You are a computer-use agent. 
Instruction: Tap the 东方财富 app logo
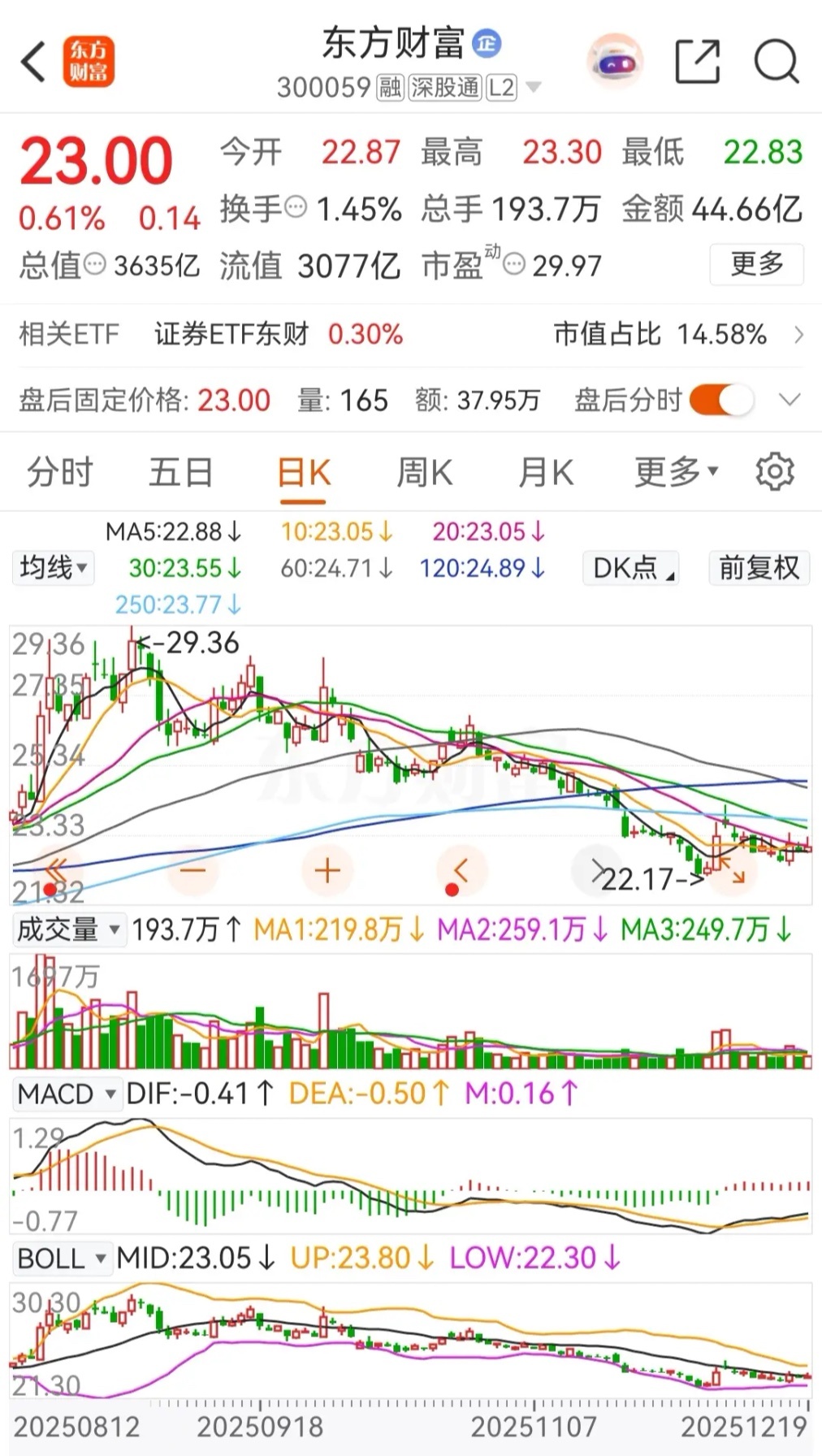click(x=89, y=61)
